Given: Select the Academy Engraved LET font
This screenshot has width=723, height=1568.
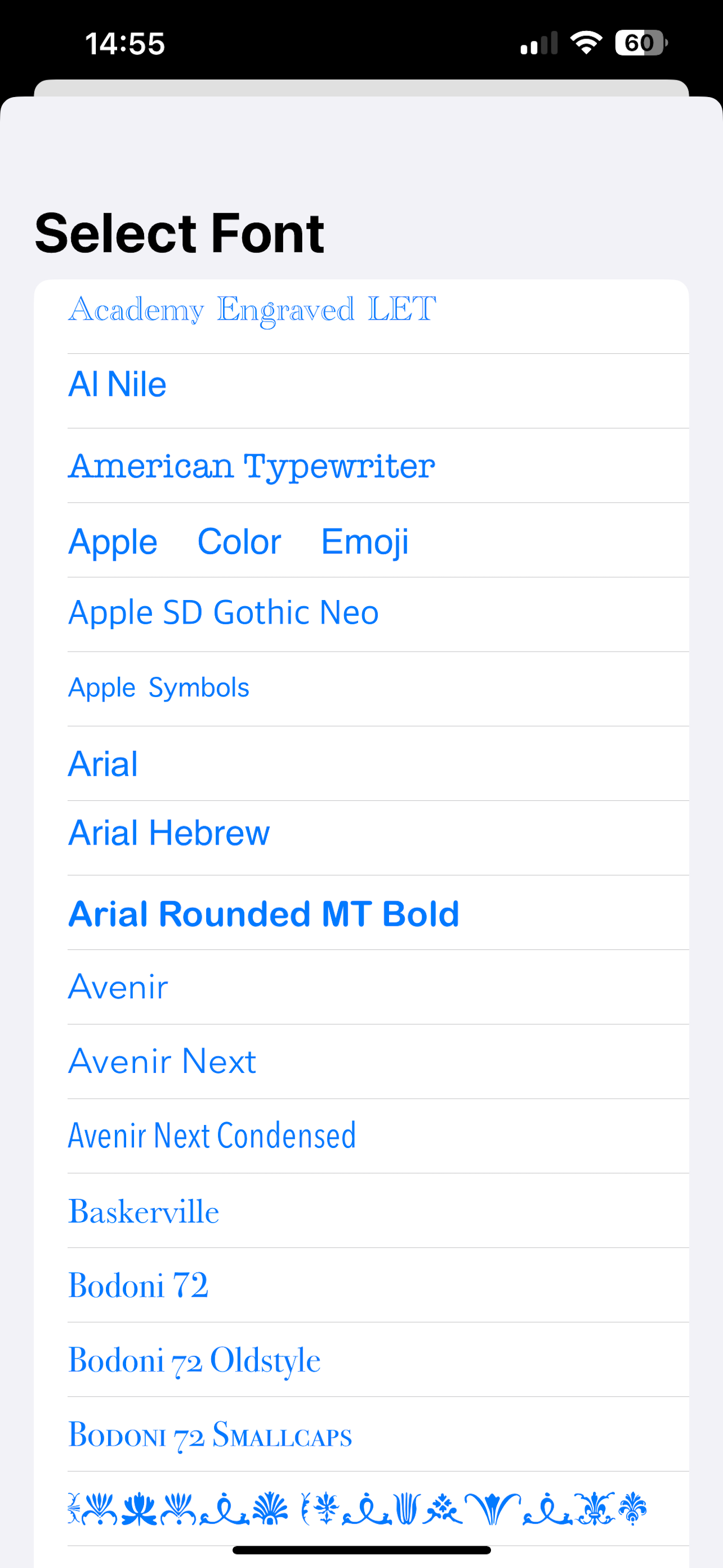Looking at the screenshot, I should pyautogui.click(x=252, y=311).
